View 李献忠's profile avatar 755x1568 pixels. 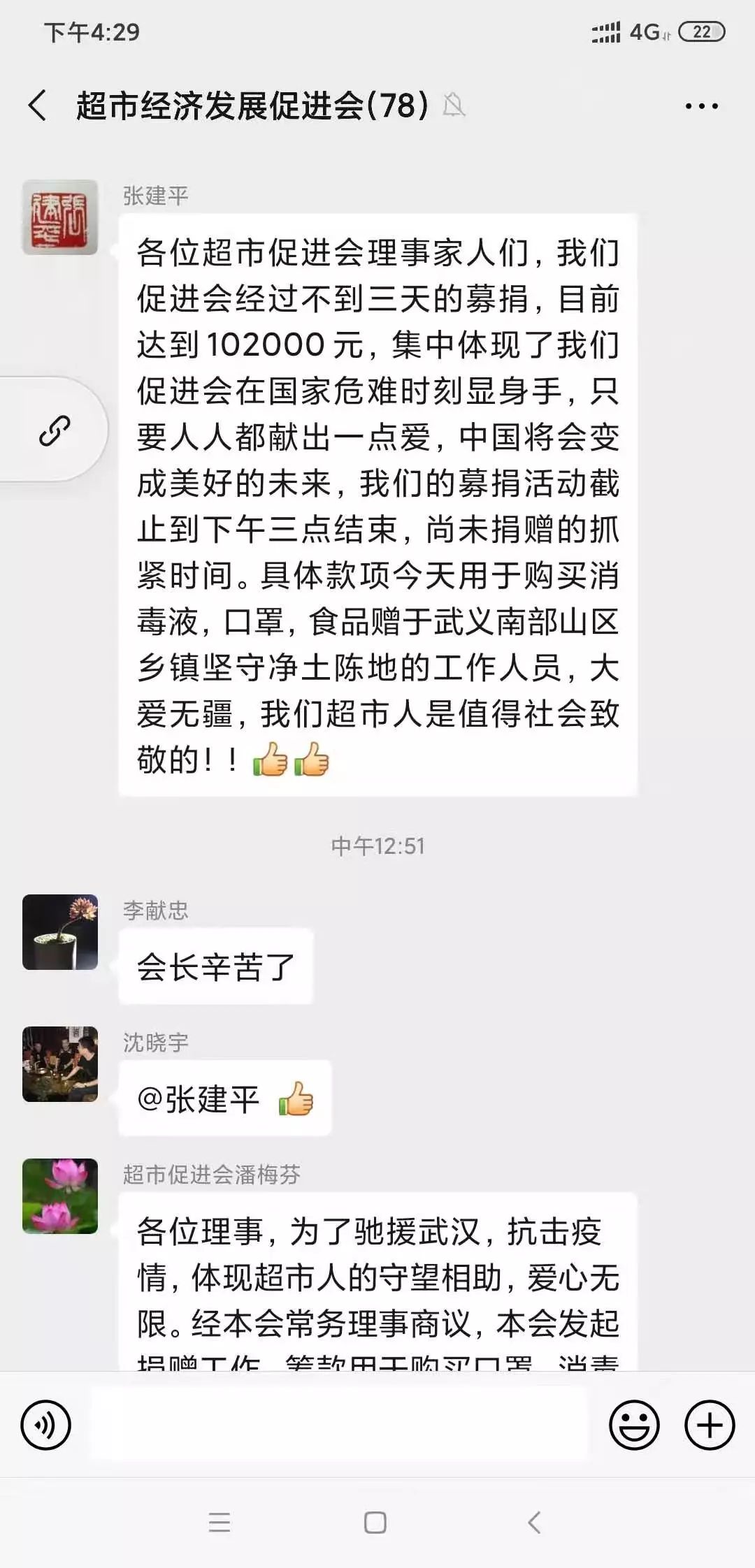[x=60, y=932]
